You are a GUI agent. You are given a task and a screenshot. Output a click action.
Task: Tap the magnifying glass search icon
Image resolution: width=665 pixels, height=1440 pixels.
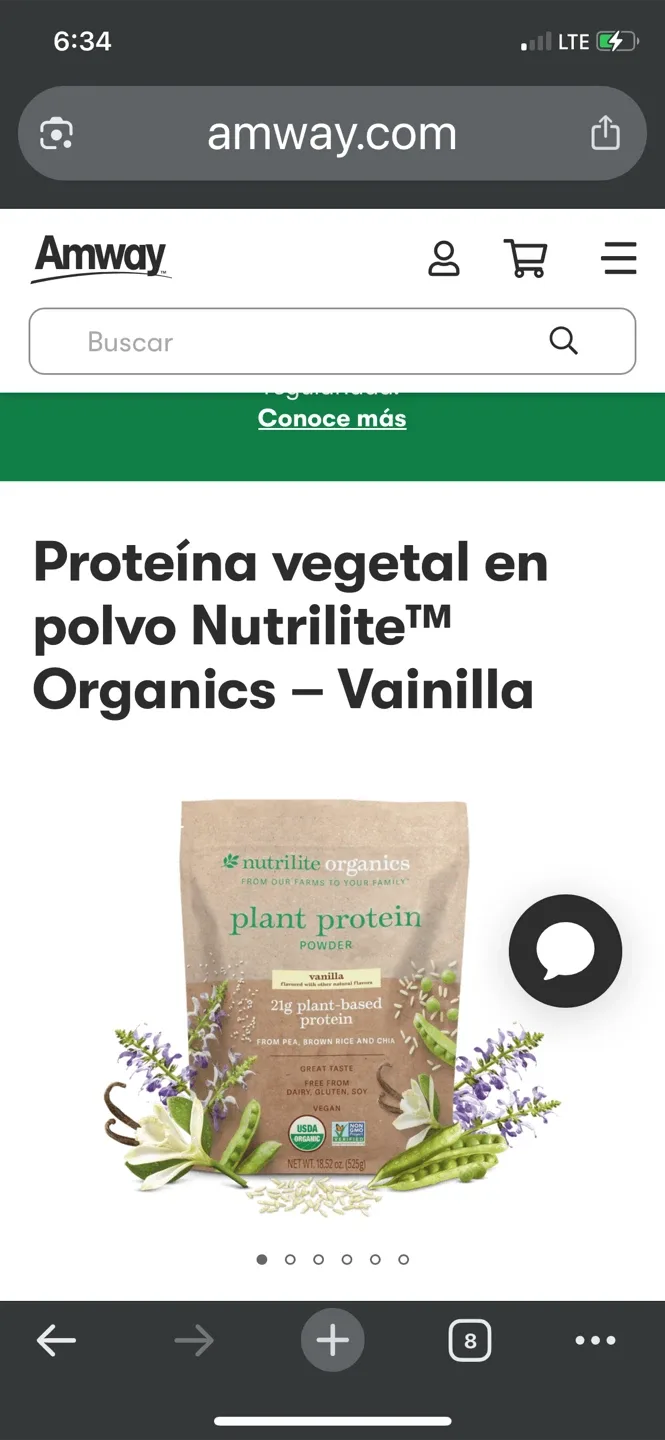pos(564,341)
